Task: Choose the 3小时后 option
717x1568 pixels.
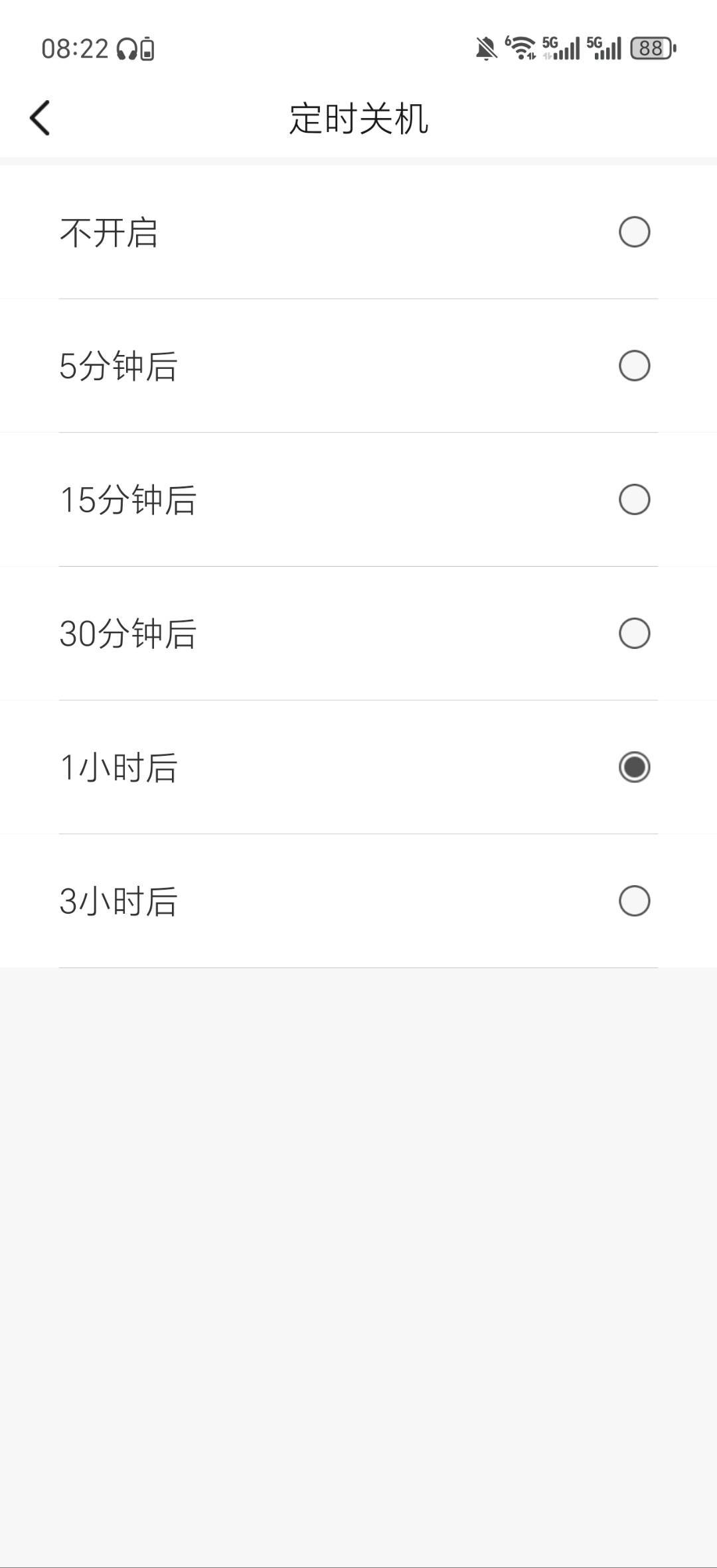Action: coord(634,900)
